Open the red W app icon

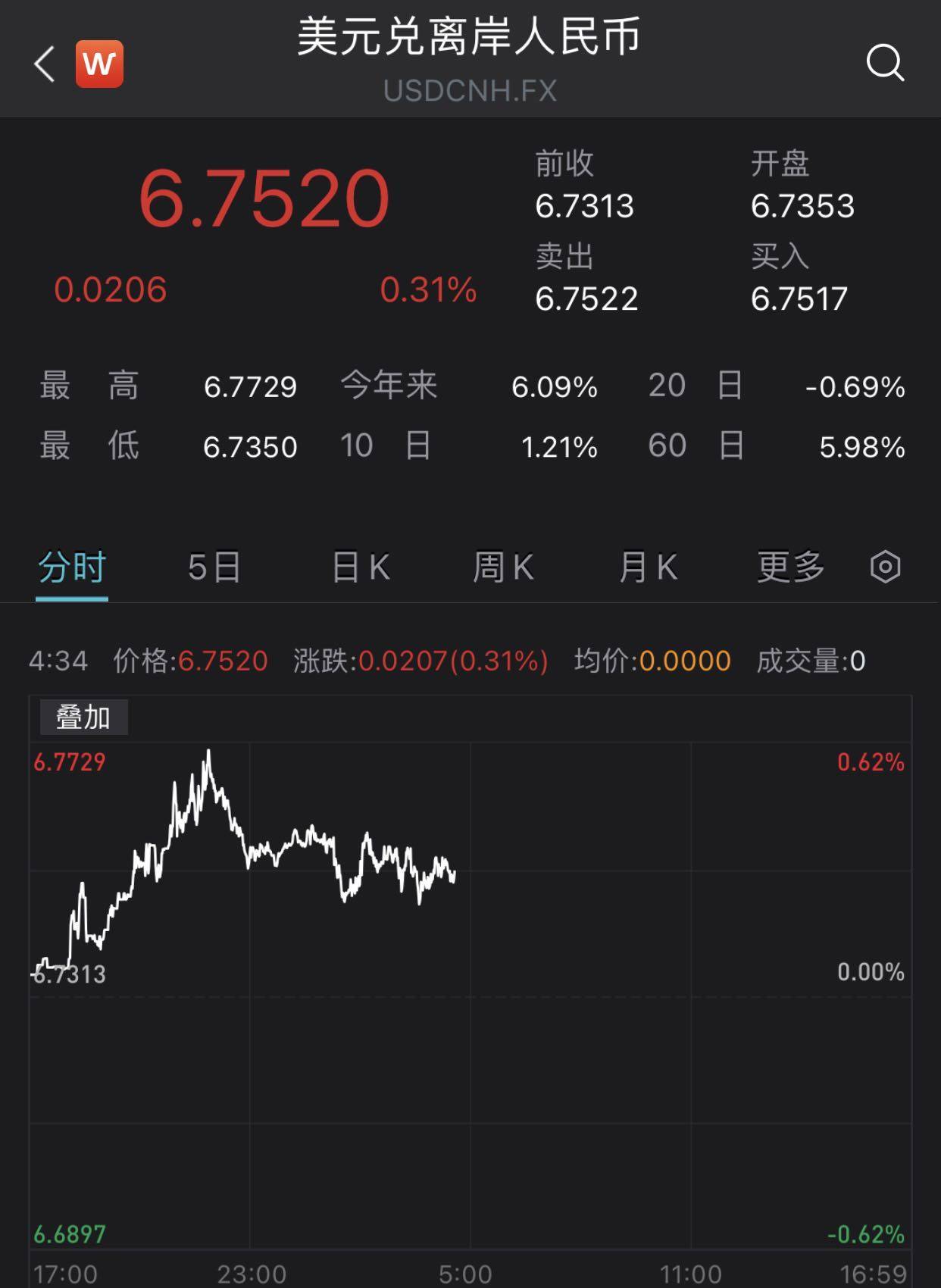pos(99,64)
